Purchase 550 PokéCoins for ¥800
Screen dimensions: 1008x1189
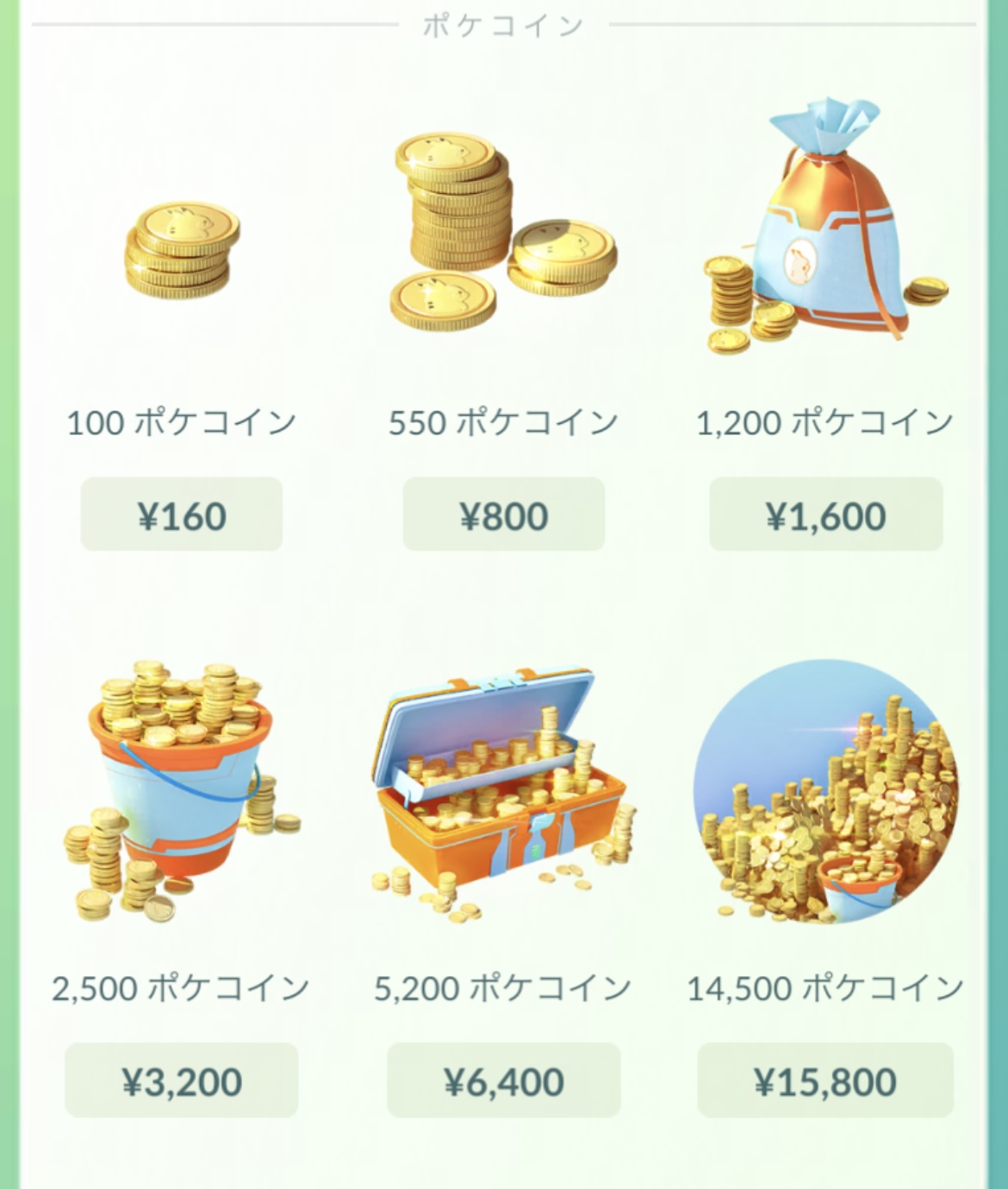tap(504, 514)
